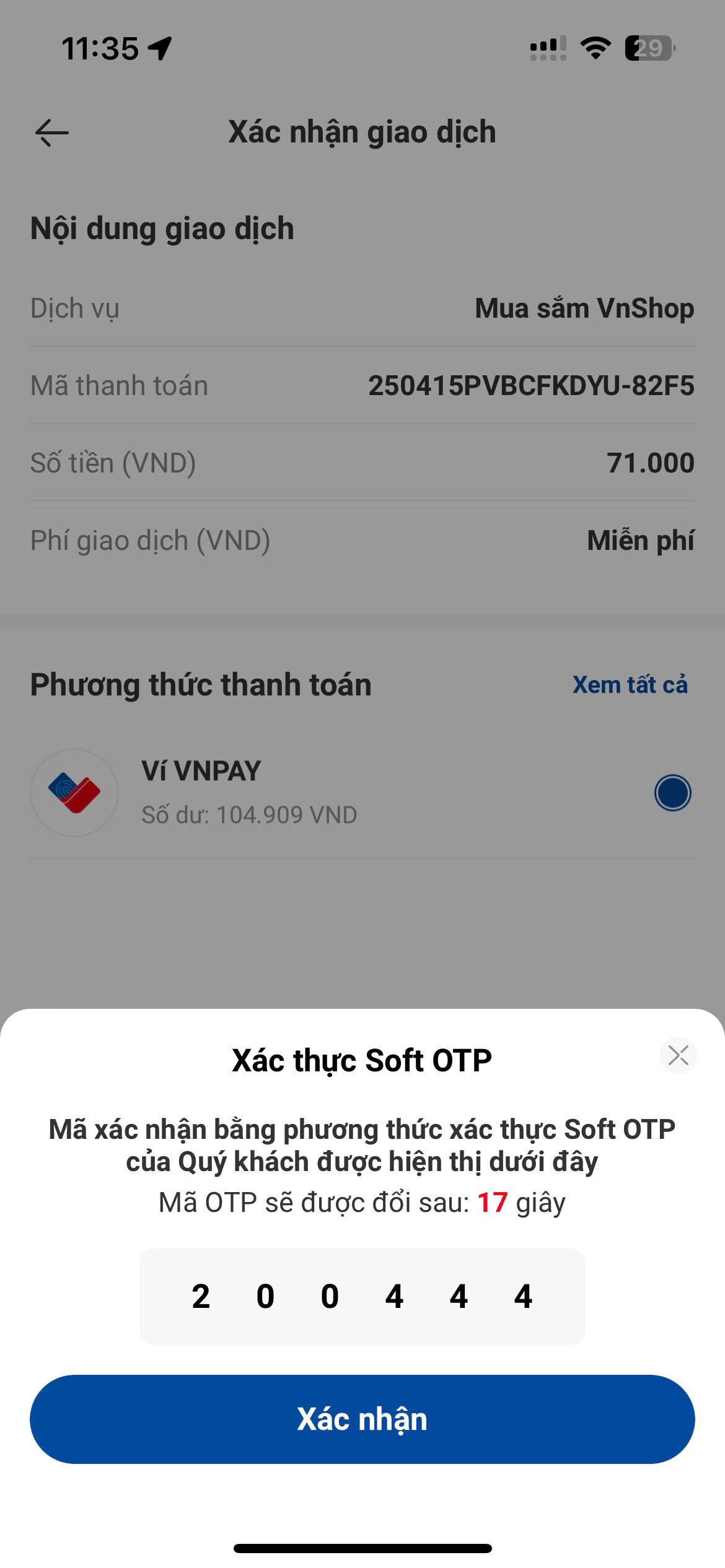Screen dimensions: 725x1568
Task: Select the Ví VNPAY radio button
Action: (673, 793)
